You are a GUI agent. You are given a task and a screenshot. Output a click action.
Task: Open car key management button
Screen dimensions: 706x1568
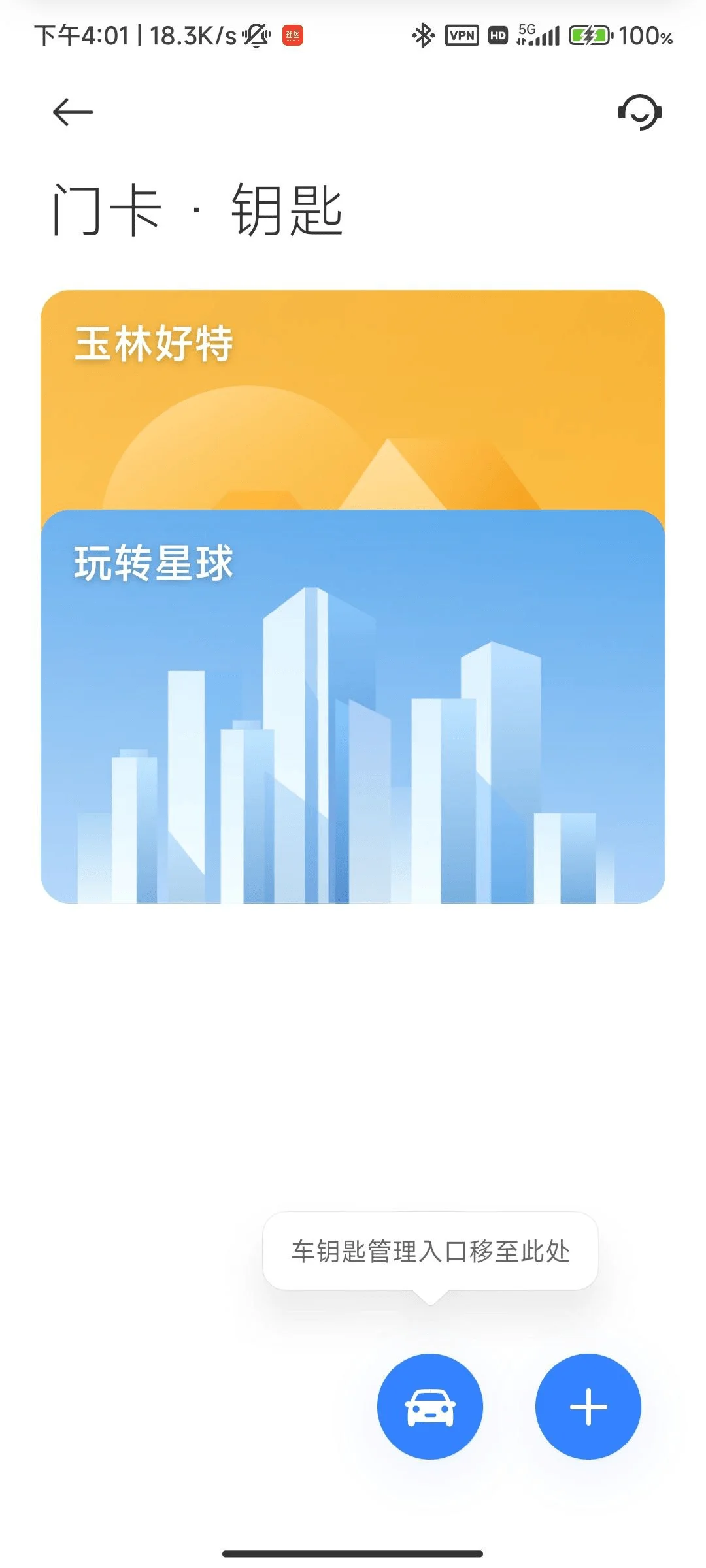[x=430, y=1406]
